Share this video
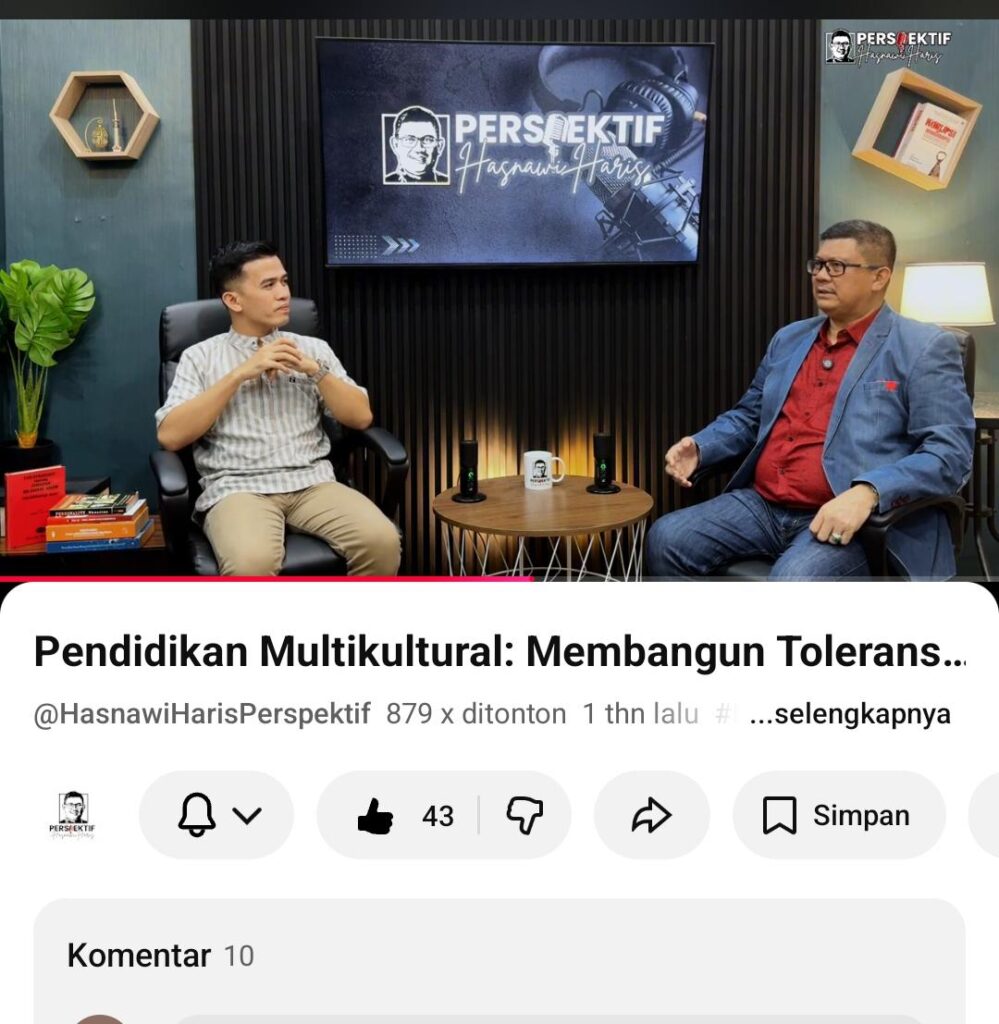Screen dimensions: 999x1024 pos(651,815)
